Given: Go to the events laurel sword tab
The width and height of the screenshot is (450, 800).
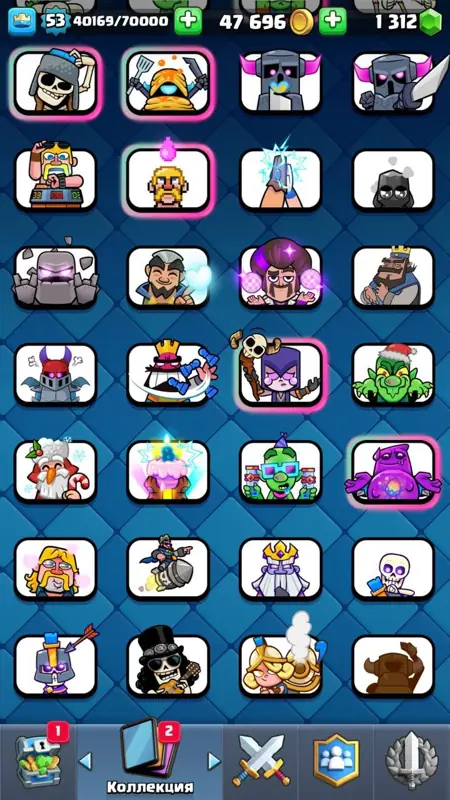Looking at the screenshot, I should tap(412, 760).
